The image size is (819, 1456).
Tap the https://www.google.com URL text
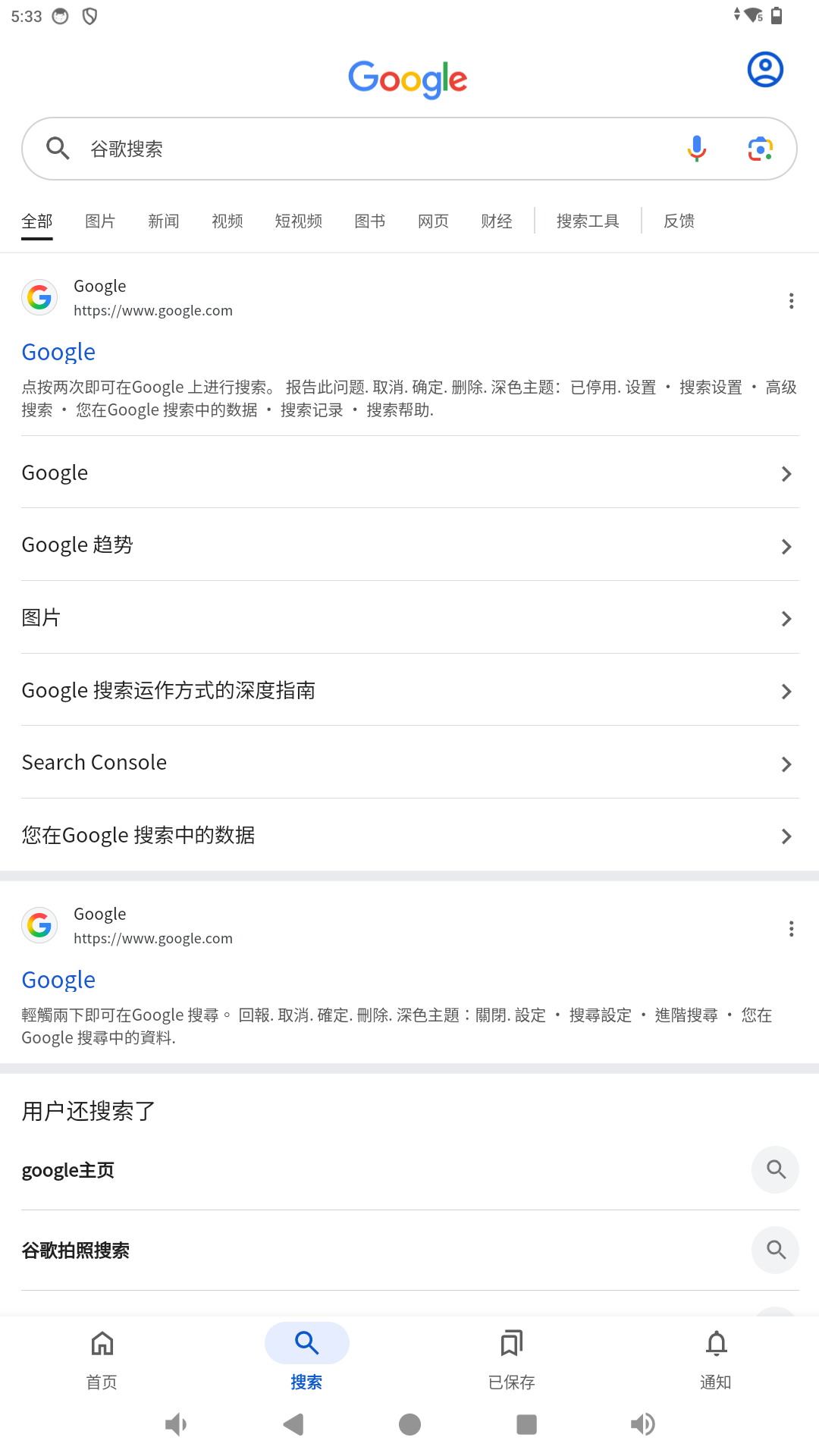click(x=153, y=310)
